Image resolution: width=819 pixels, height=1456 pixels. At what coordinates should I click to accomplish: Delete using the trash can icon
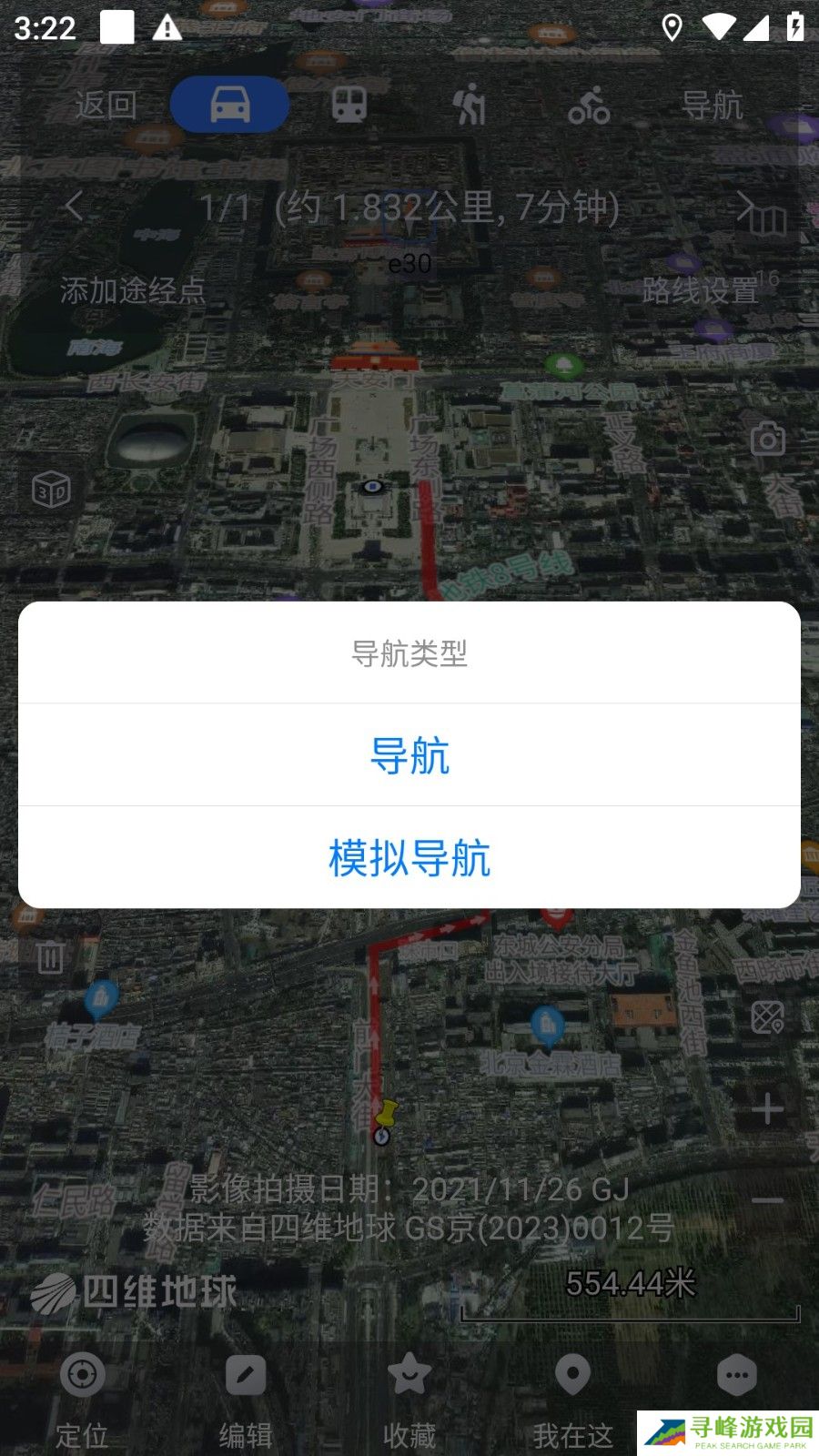pos(50,956)
